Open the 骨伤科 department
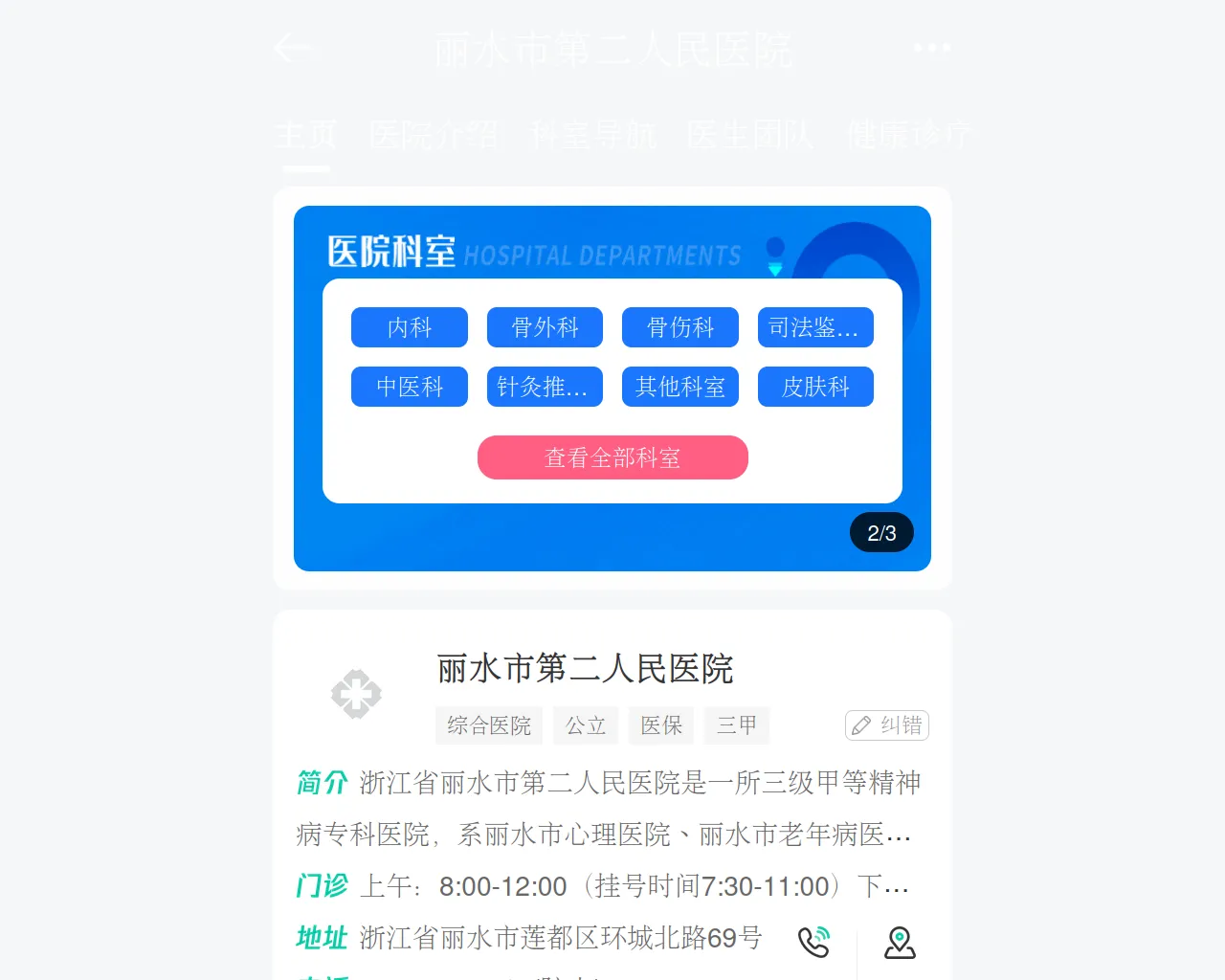This screenshot has width=1225, height=980. [680, 327]
